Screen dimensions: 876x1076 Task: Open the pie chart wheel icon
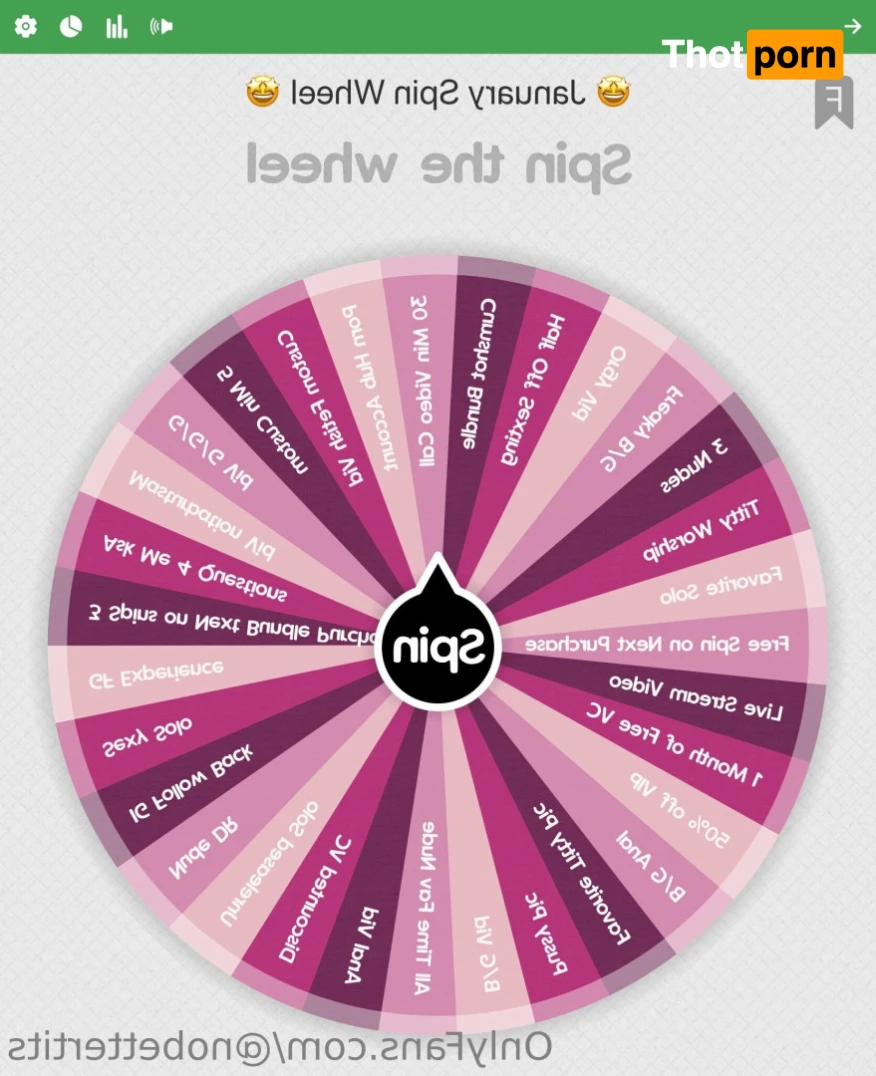(x=71, y=27)
